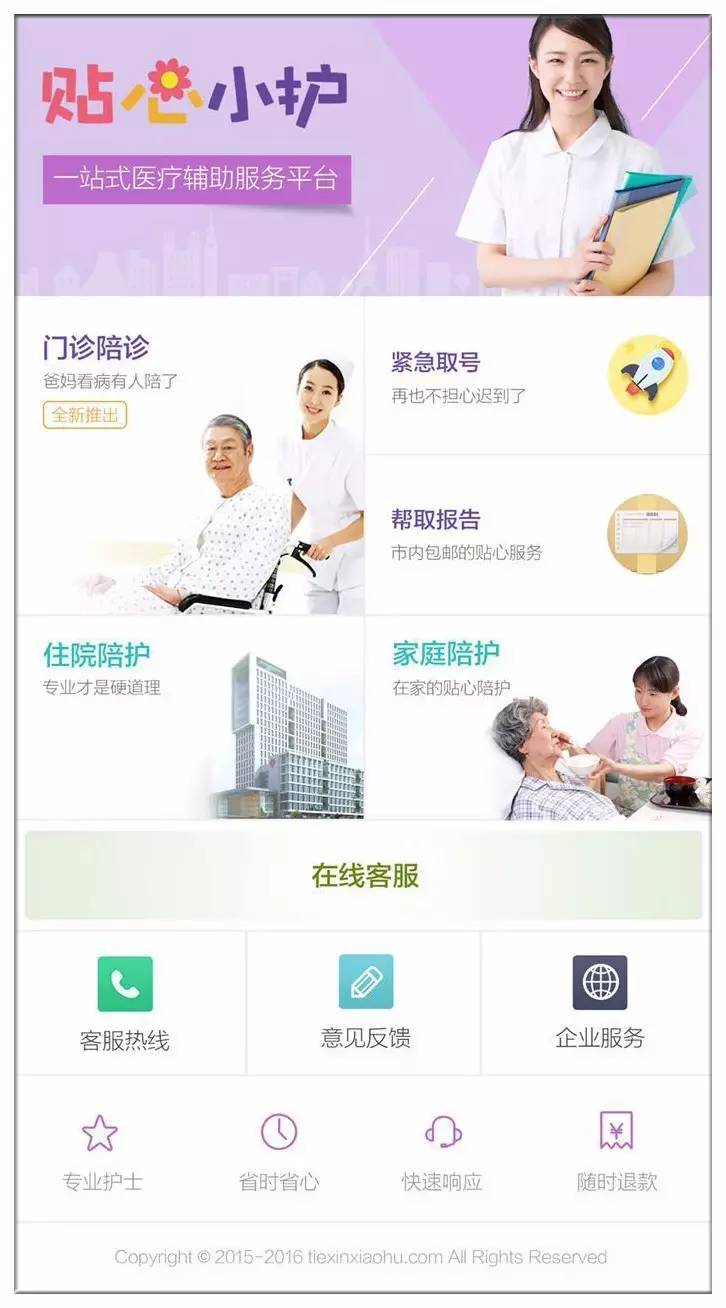726x1308 pixels.
Task: Choose the 住院陪护 hospital care card
Action: (x=190, y=718)
